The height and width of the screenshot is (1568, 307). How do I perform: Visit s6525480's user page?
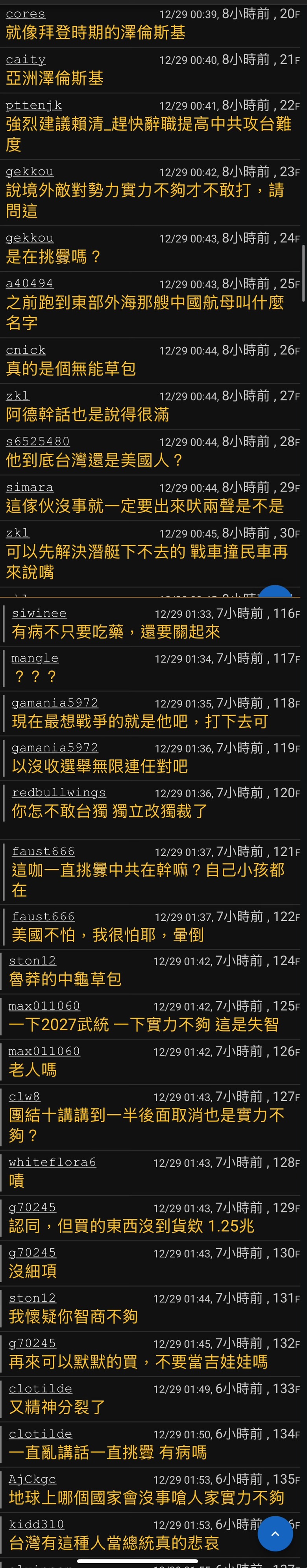coord(38,441)
